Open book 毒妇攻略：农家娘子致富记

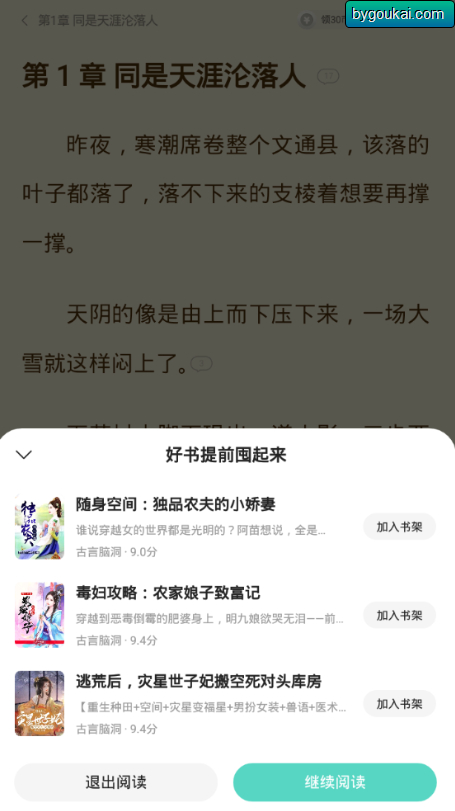[168, 593]
